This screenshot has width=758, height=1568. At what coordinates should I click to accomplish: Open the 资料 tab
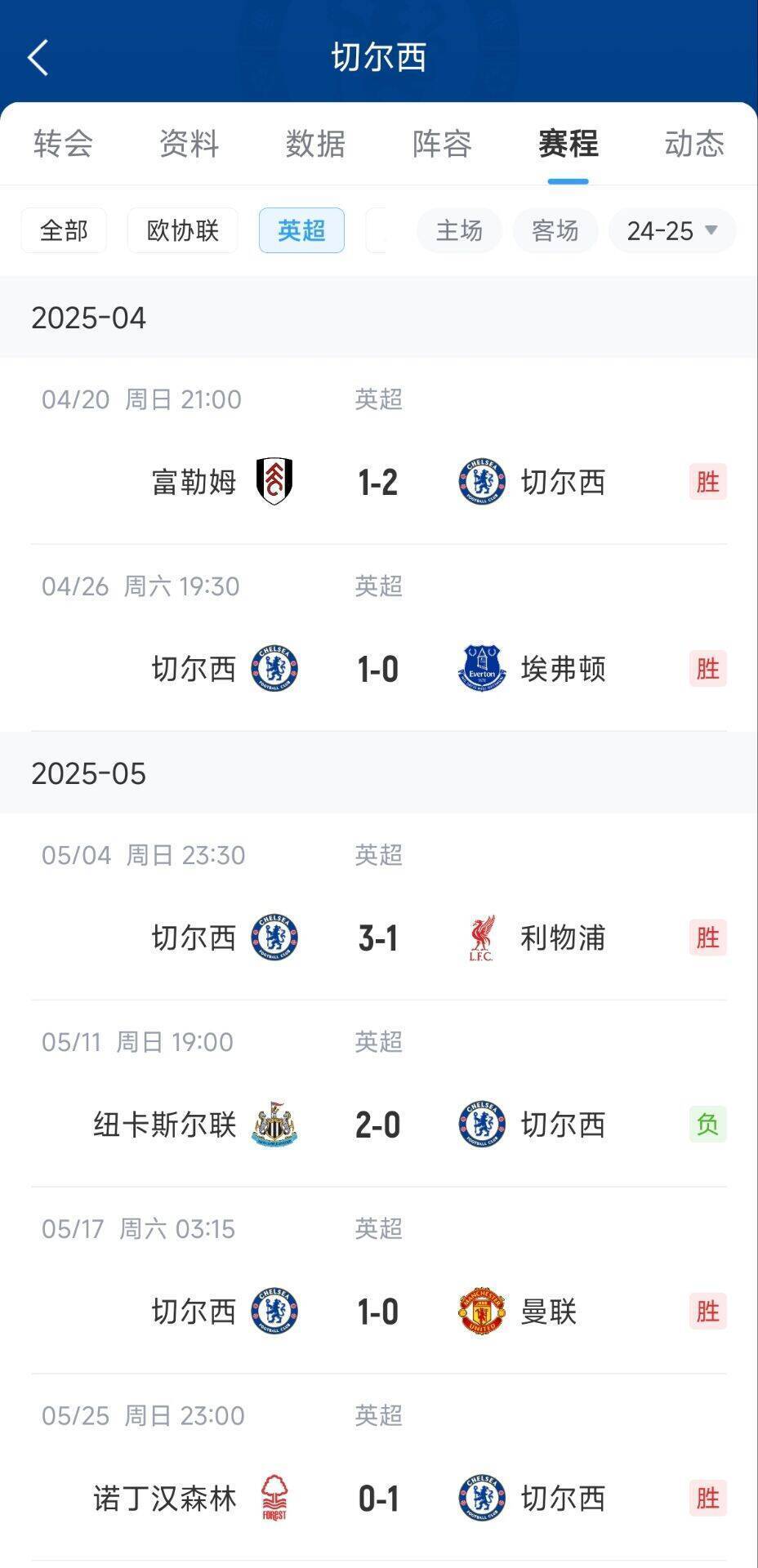[x=189, y=144]
